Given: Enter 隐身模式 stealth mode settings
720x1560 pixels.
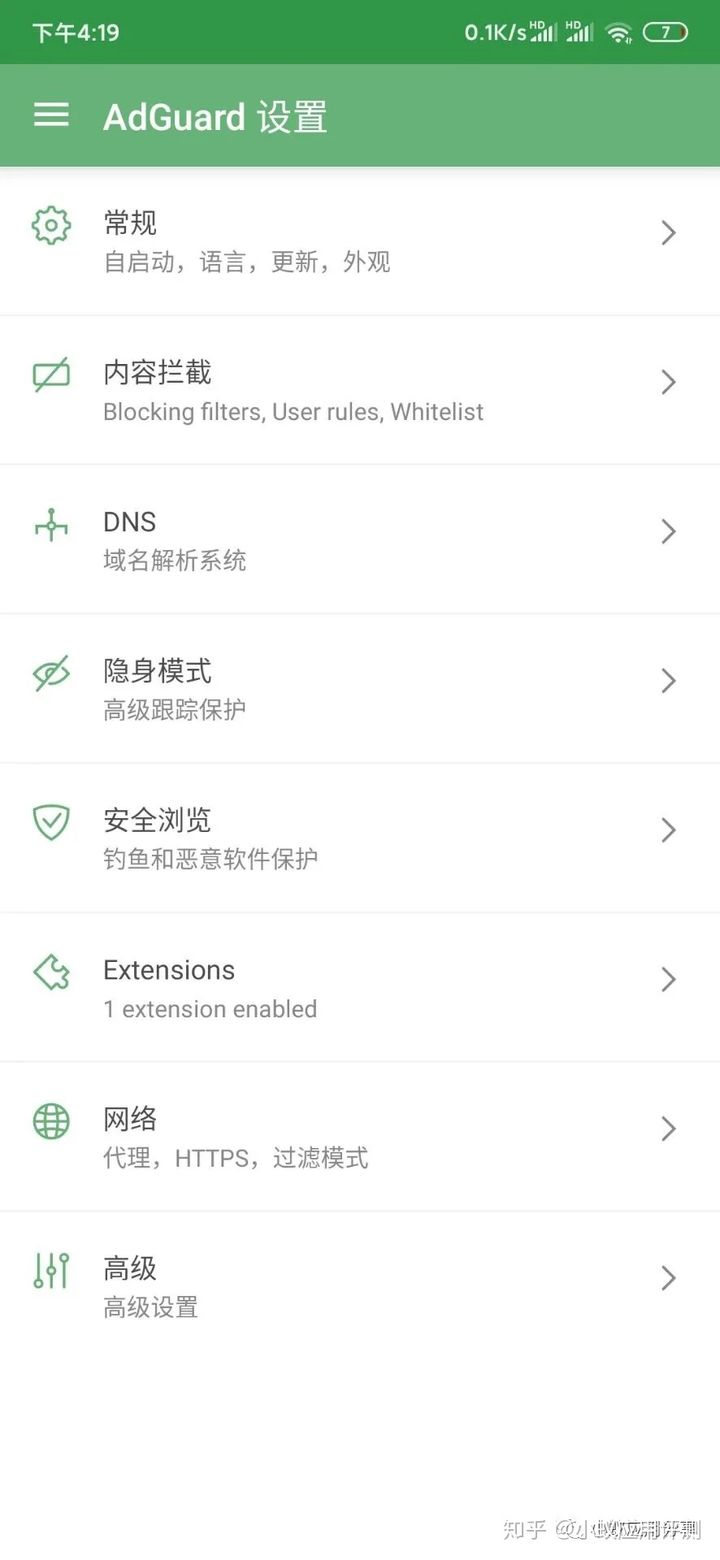Looking at the screenshot, I should [360, 688].
